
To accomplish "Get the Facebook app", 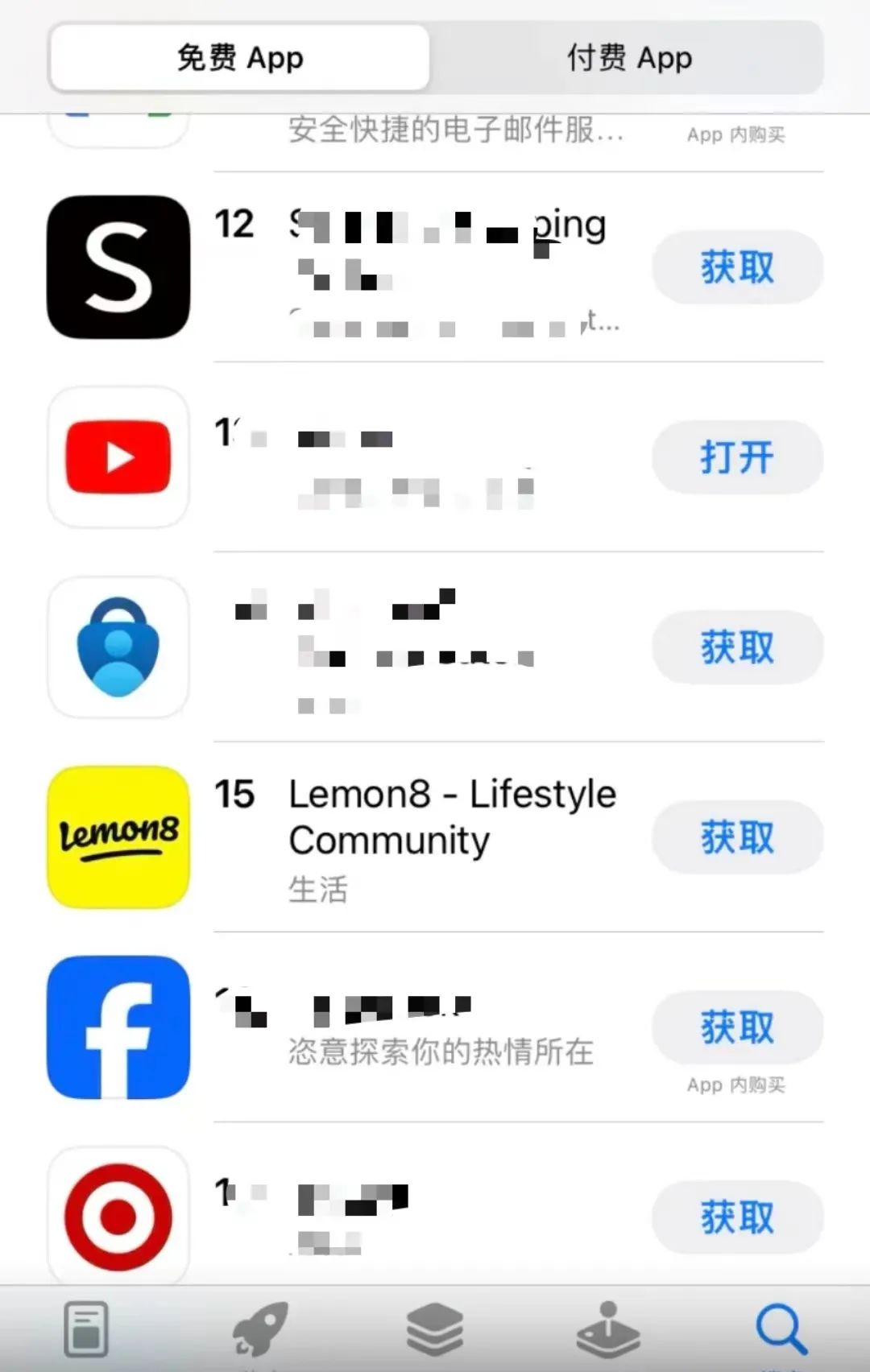I will tap(736, 1027).
